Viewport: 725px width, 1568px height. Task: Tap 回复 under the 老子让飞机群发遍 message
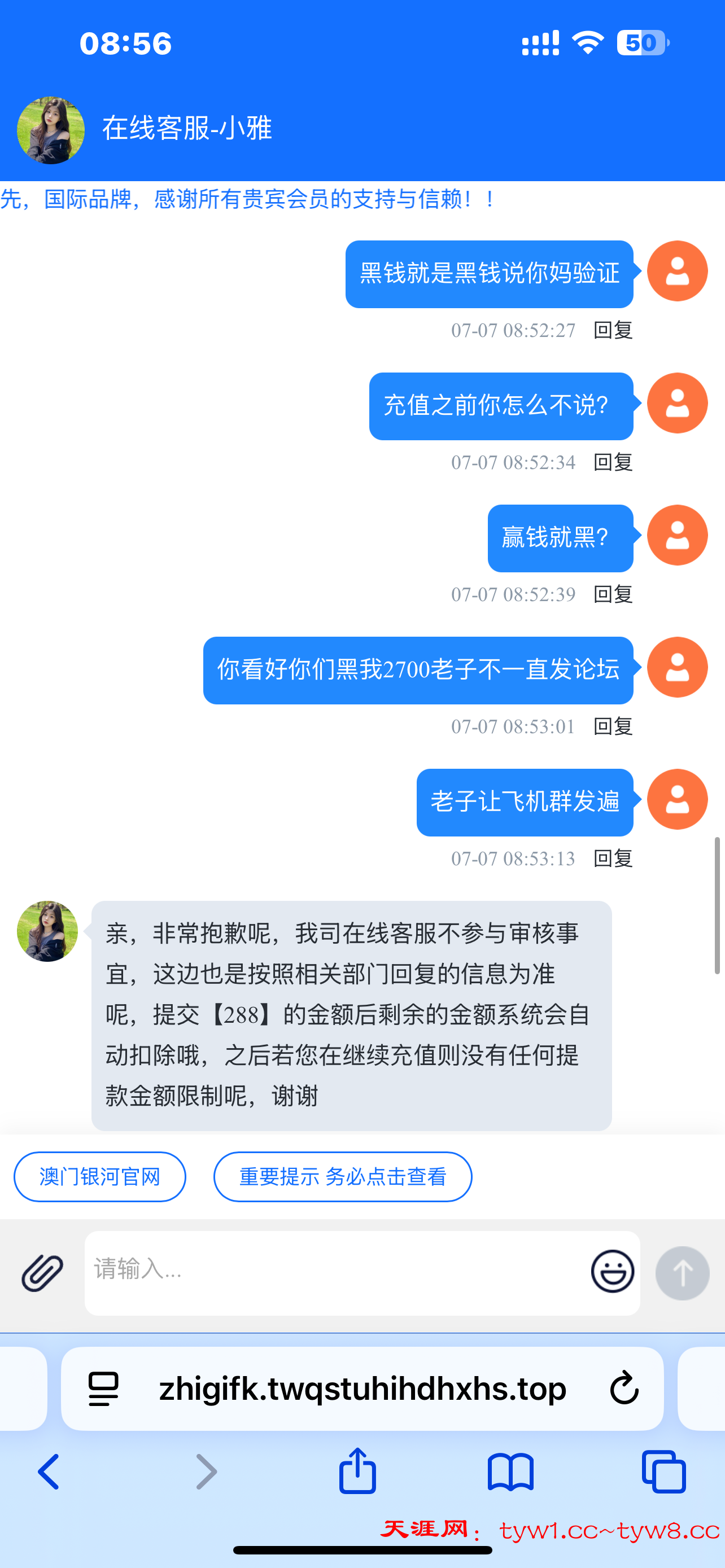click(x=613, y=859)
